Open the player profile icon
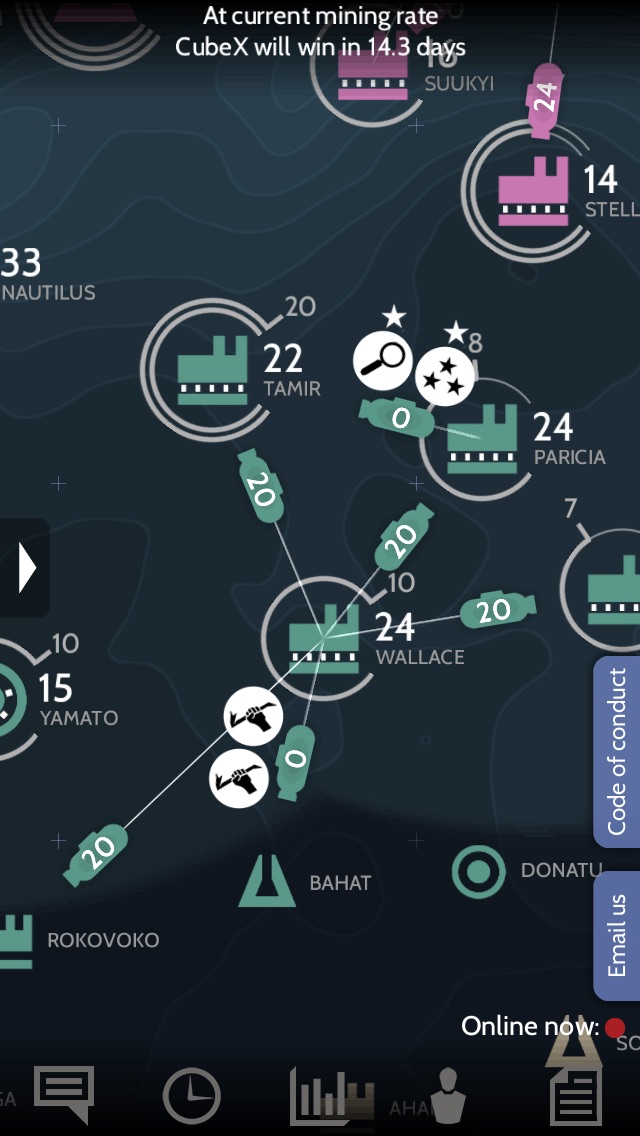This screenshot has height=1136, width=640. pyautogui.click(x=447, y=1096)
